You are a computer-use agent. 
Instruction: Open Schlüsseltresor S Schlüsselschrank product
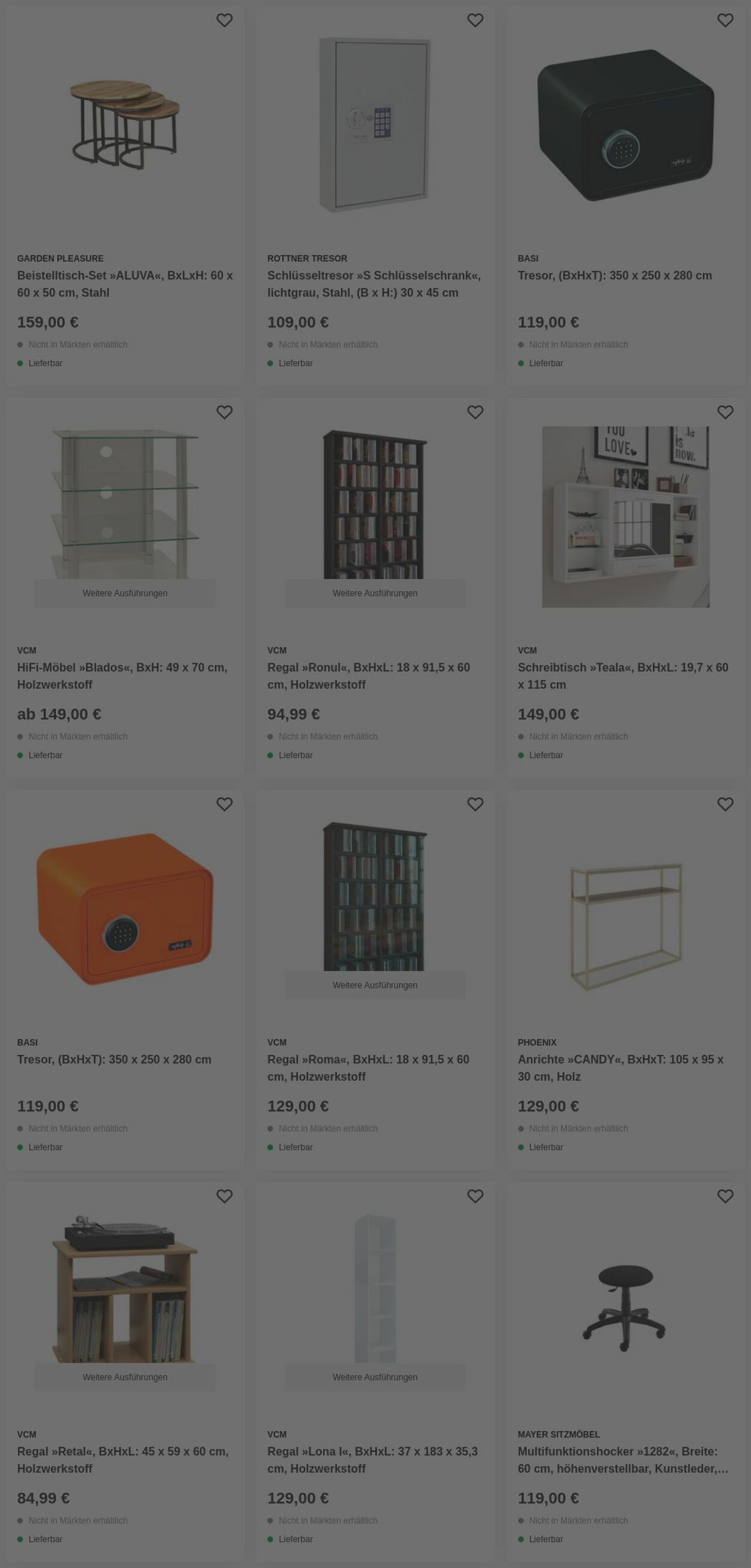click(x=374, y=284)
